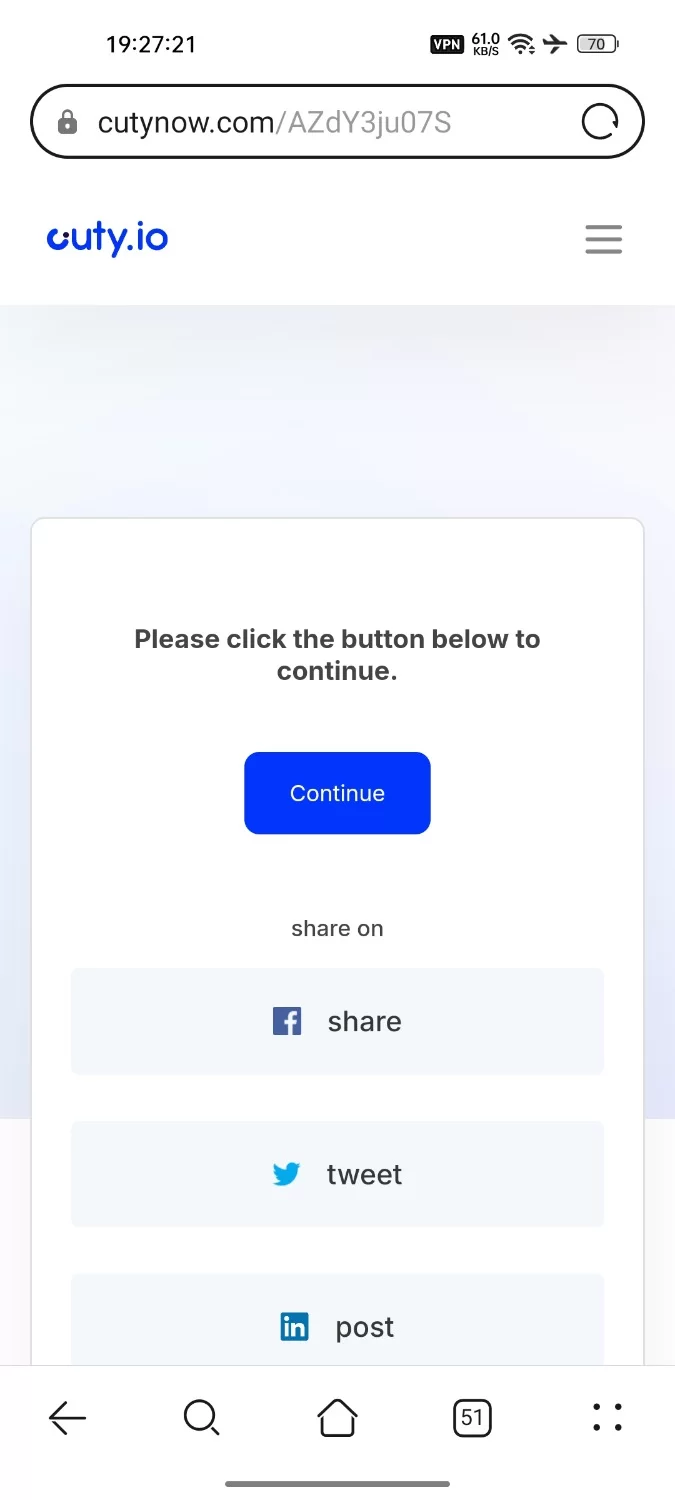The height and width of the screenshot is (1500, 675).
Task: Open browser search from the bottom bar
Action: tap(201, 1417)
